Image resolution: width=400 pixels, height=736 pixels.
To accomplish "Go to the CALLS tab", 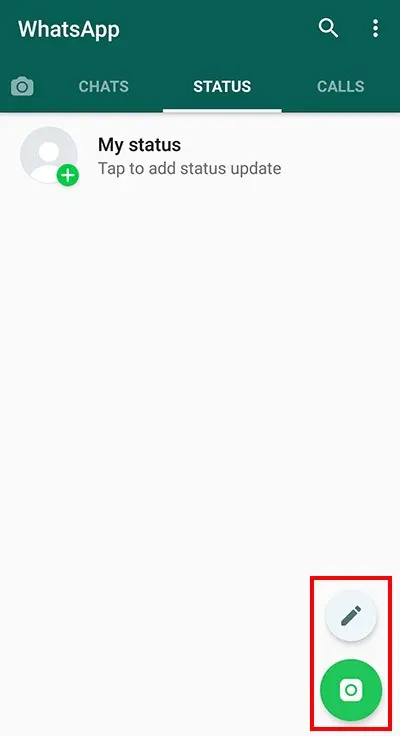I will (340, 86).
